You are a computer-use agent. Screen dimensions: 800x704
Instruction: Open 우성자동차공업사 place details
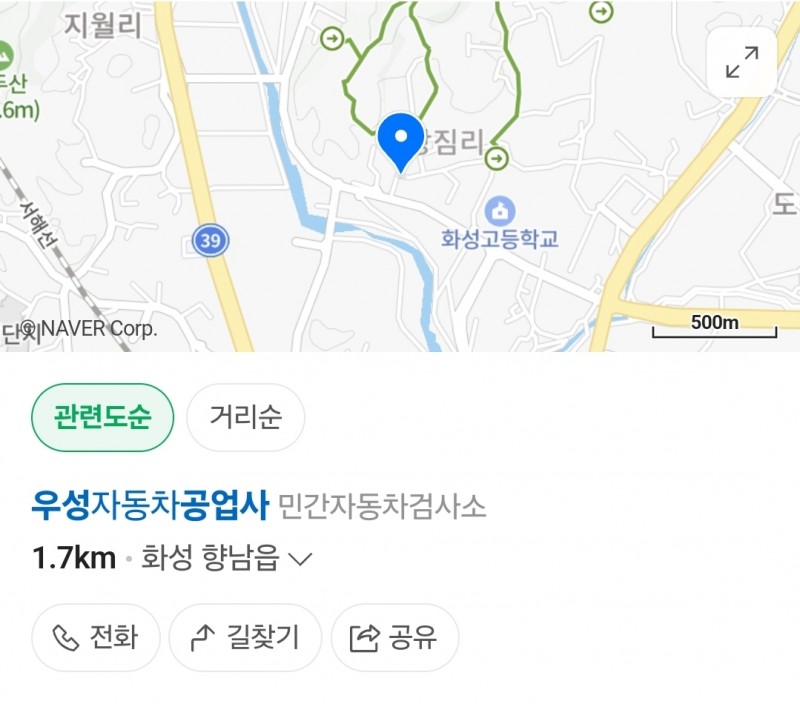coord(151,506)
